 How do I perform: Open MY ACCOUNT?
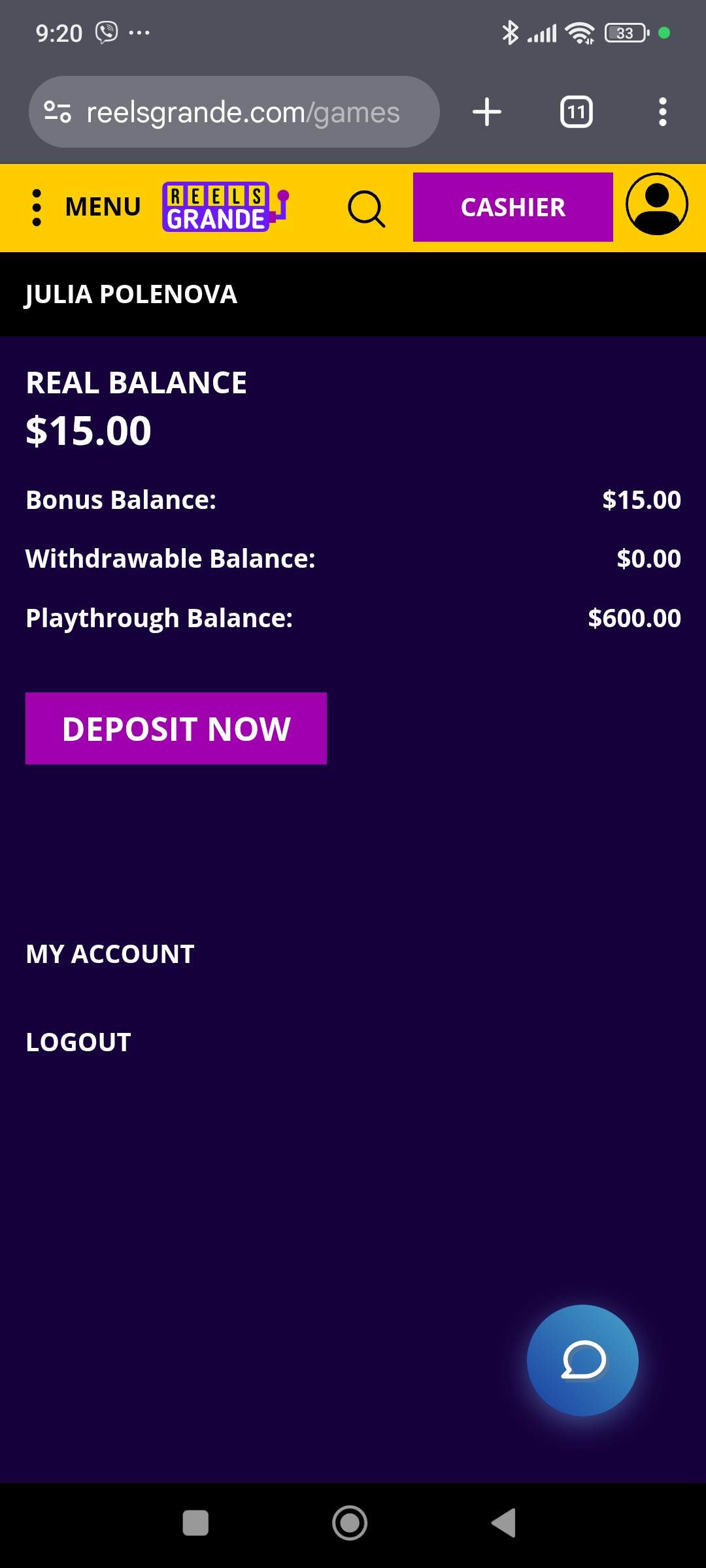click(110, 954)
